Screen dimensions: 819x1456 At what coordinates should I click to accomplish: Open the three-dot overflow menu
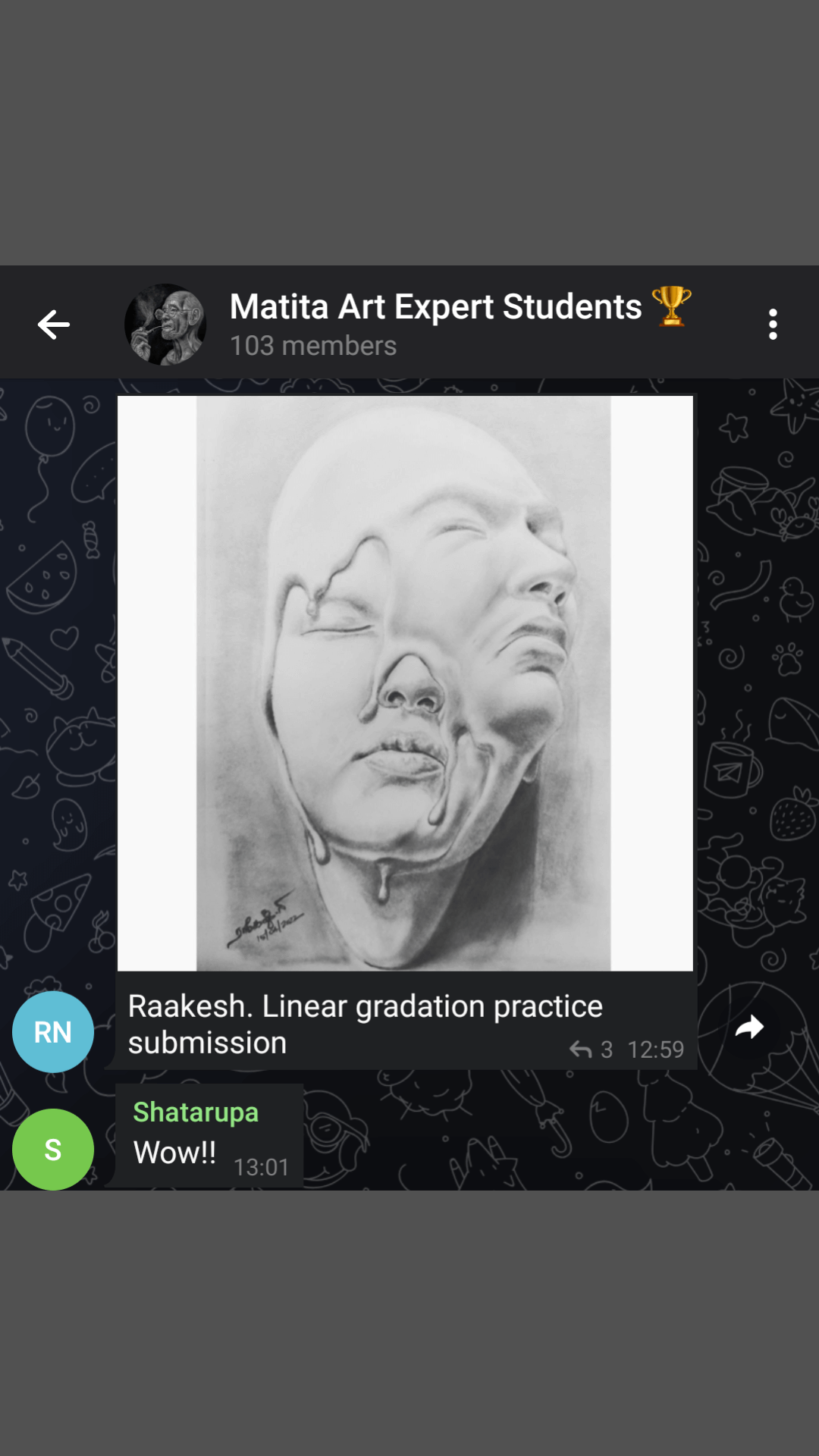(x=772, y=325)
